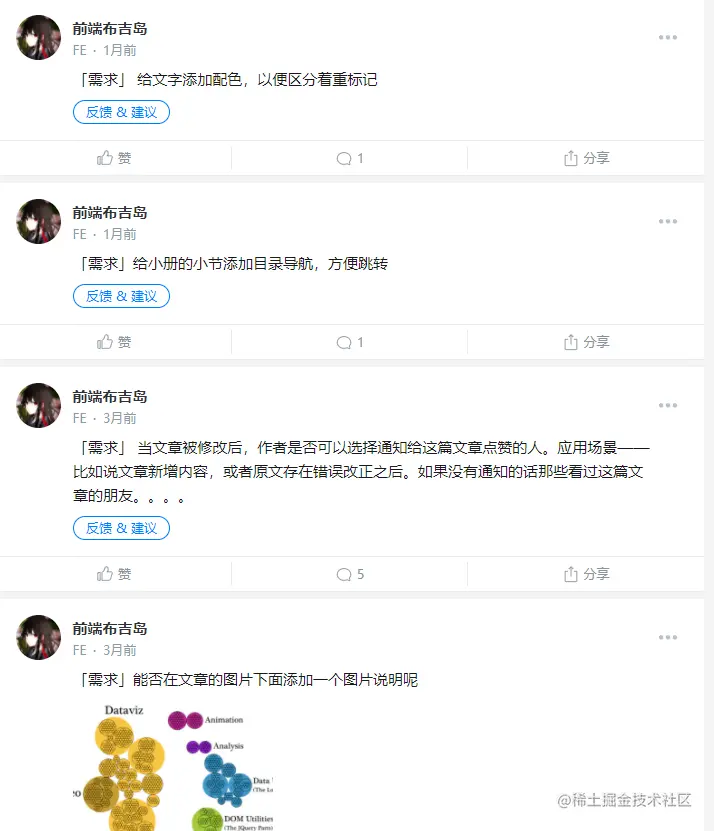Screen dimensions: 714x831
Task: Tap 反馈 & 建议 chip under 给文字添加配色
Action: (121, 112)
